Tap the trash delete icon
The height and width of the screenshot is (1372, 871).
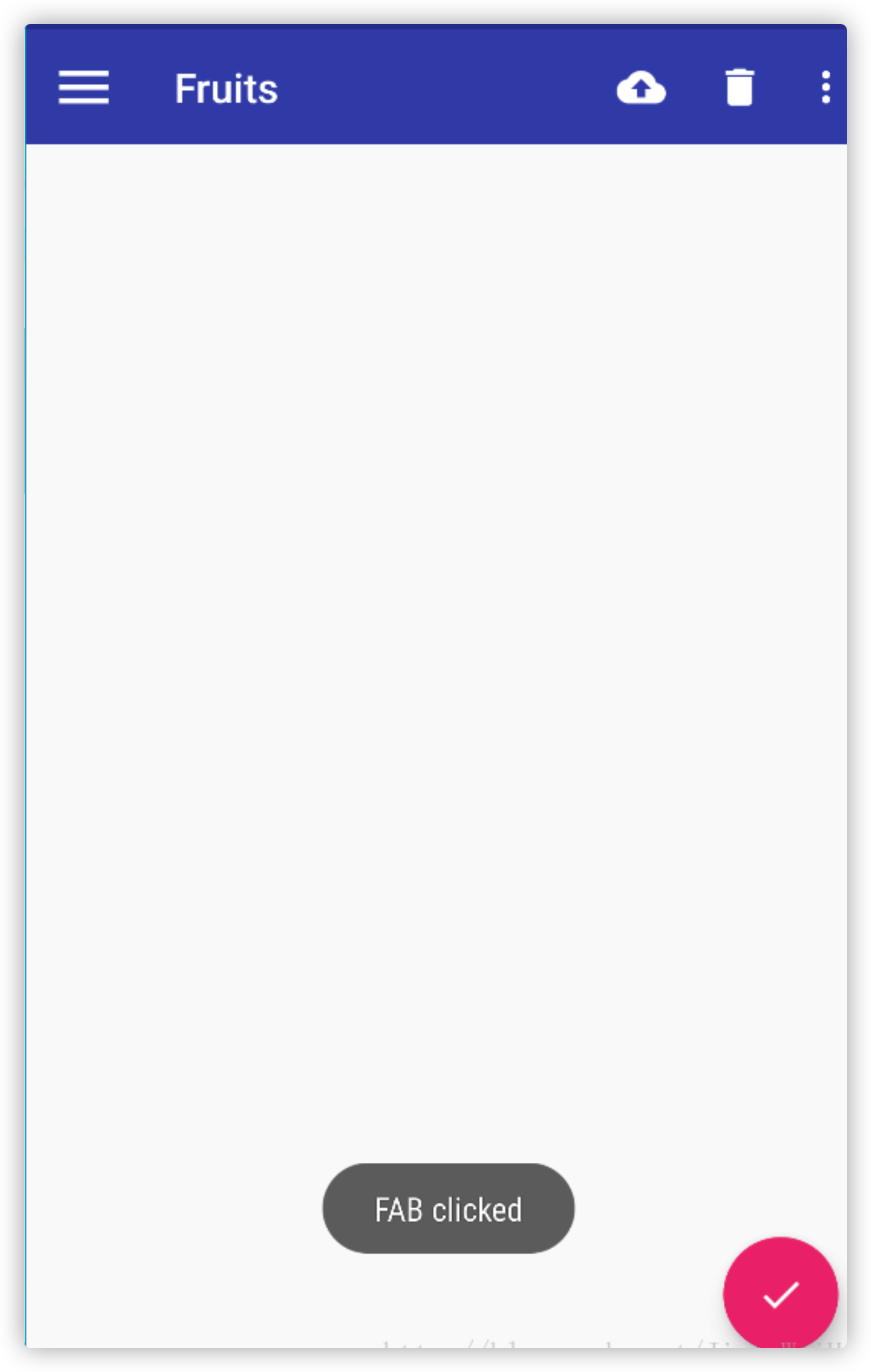coord(739,88)
